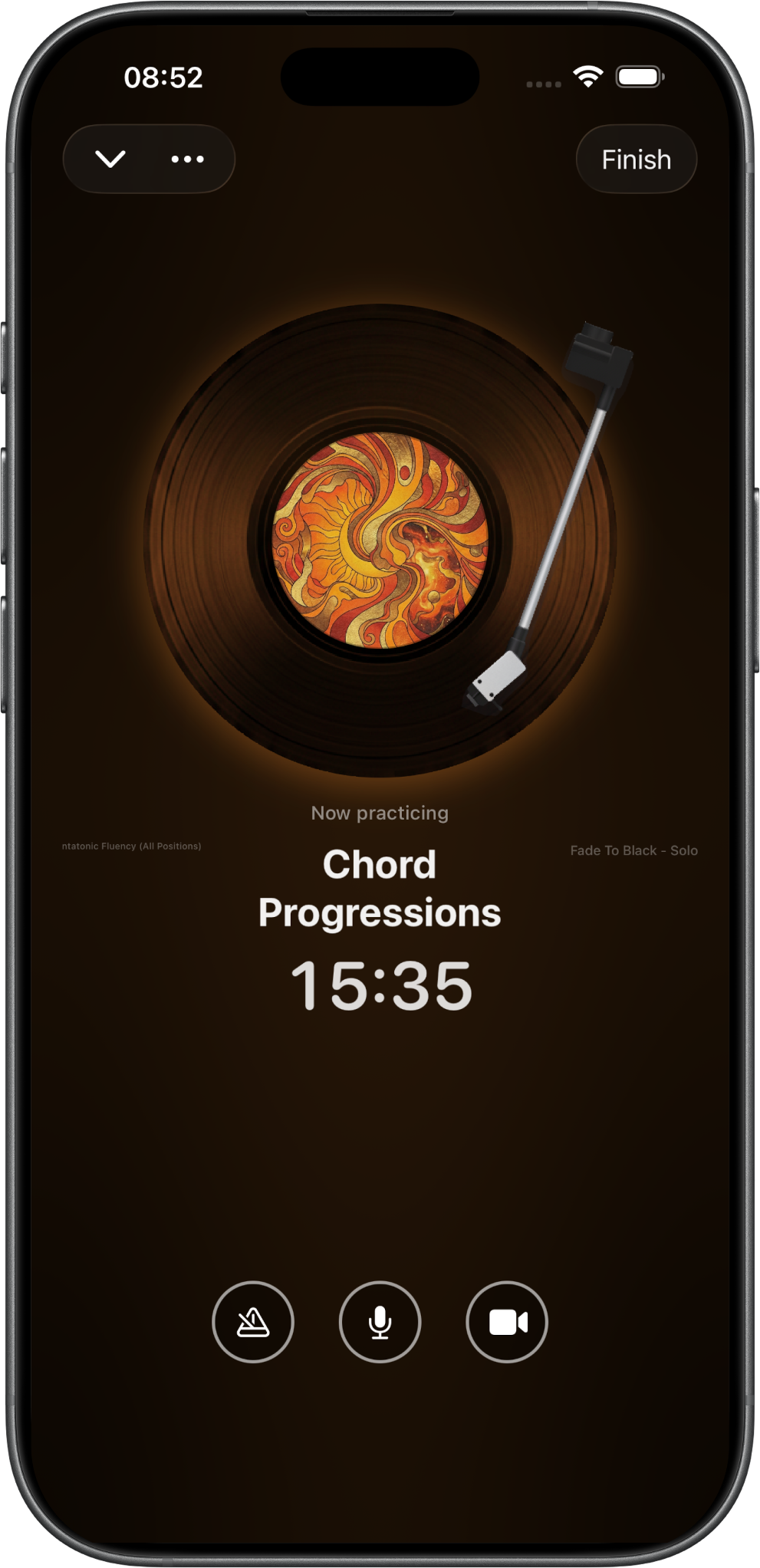
Task: Open the more options ellipsis menu
Action: point(186,159)
